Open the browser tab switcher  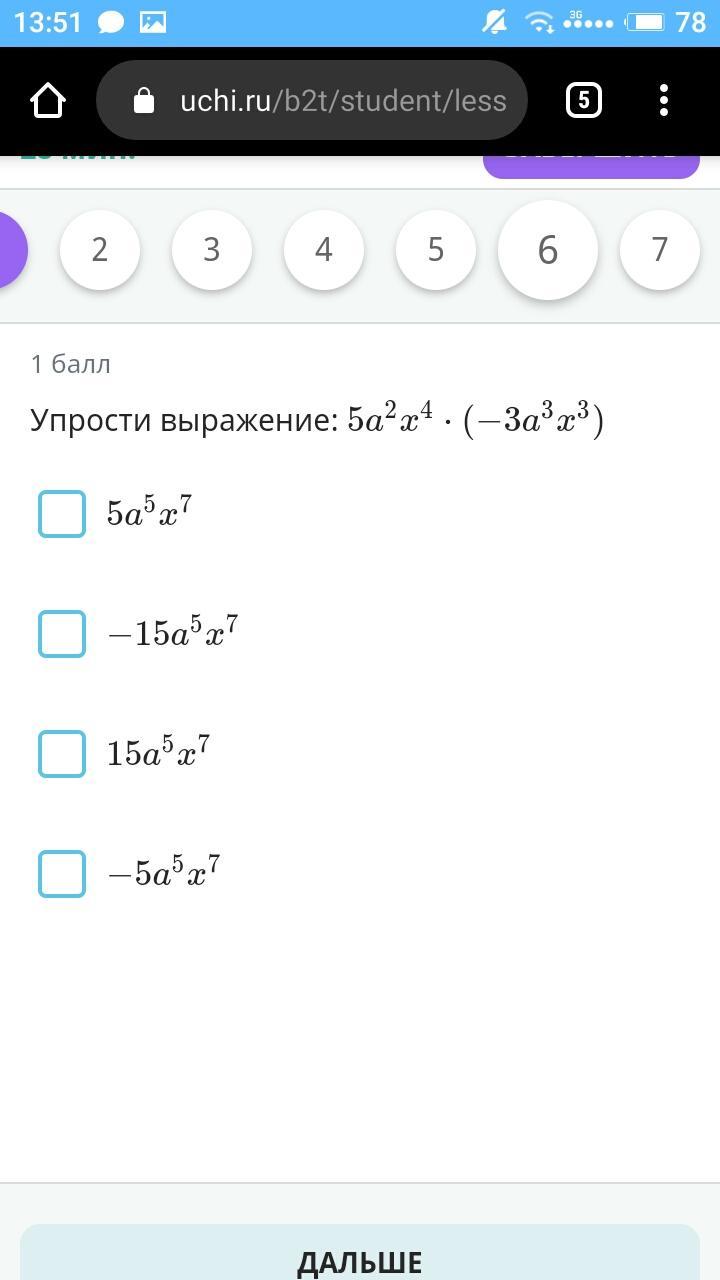click(584, 100)
